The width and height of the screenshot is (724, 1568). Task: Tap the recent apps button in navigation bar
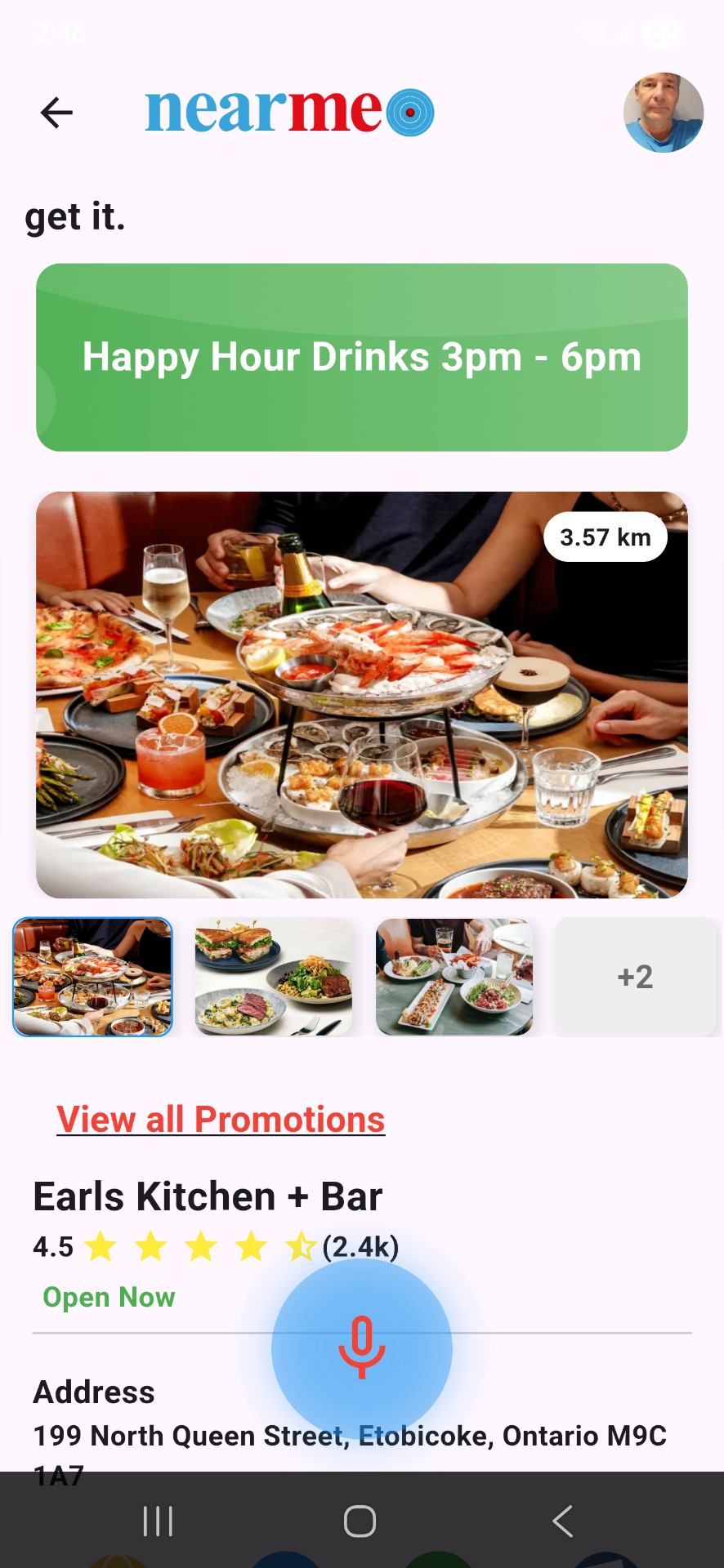[157, 1521]
